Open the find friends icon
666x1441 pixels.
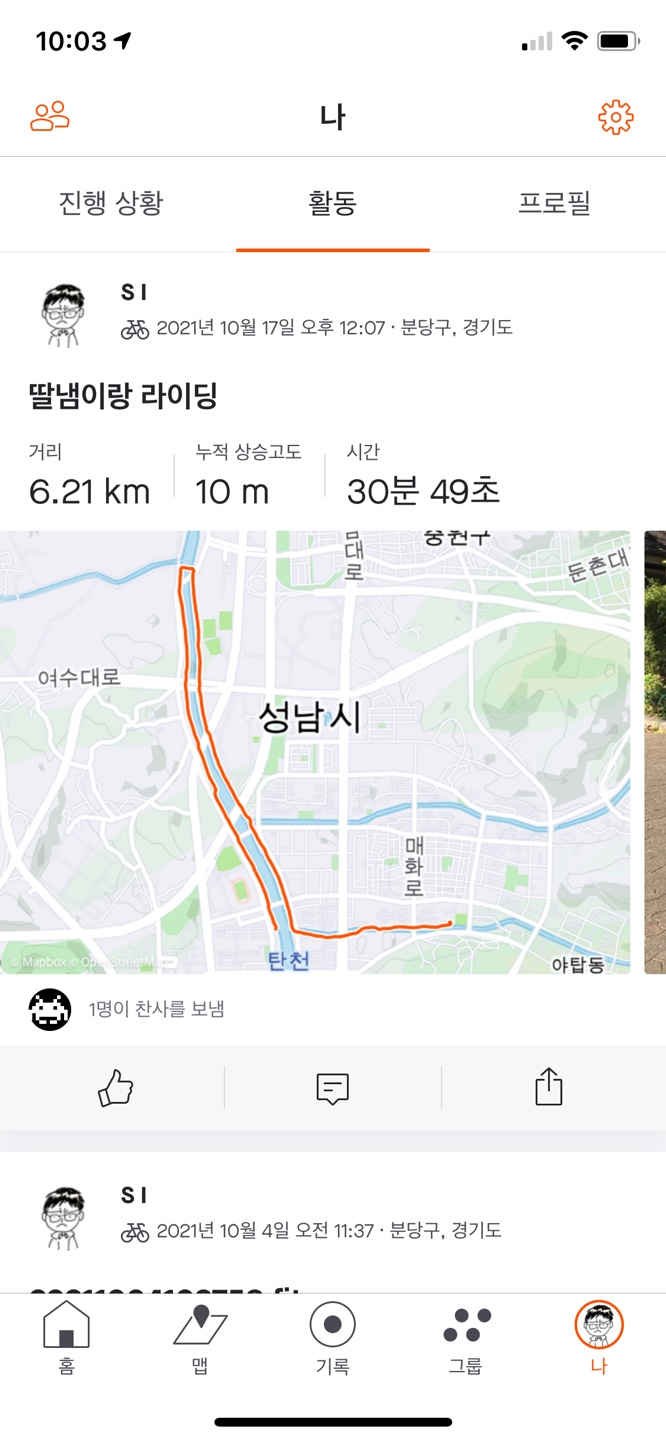[x=49, y=117]
